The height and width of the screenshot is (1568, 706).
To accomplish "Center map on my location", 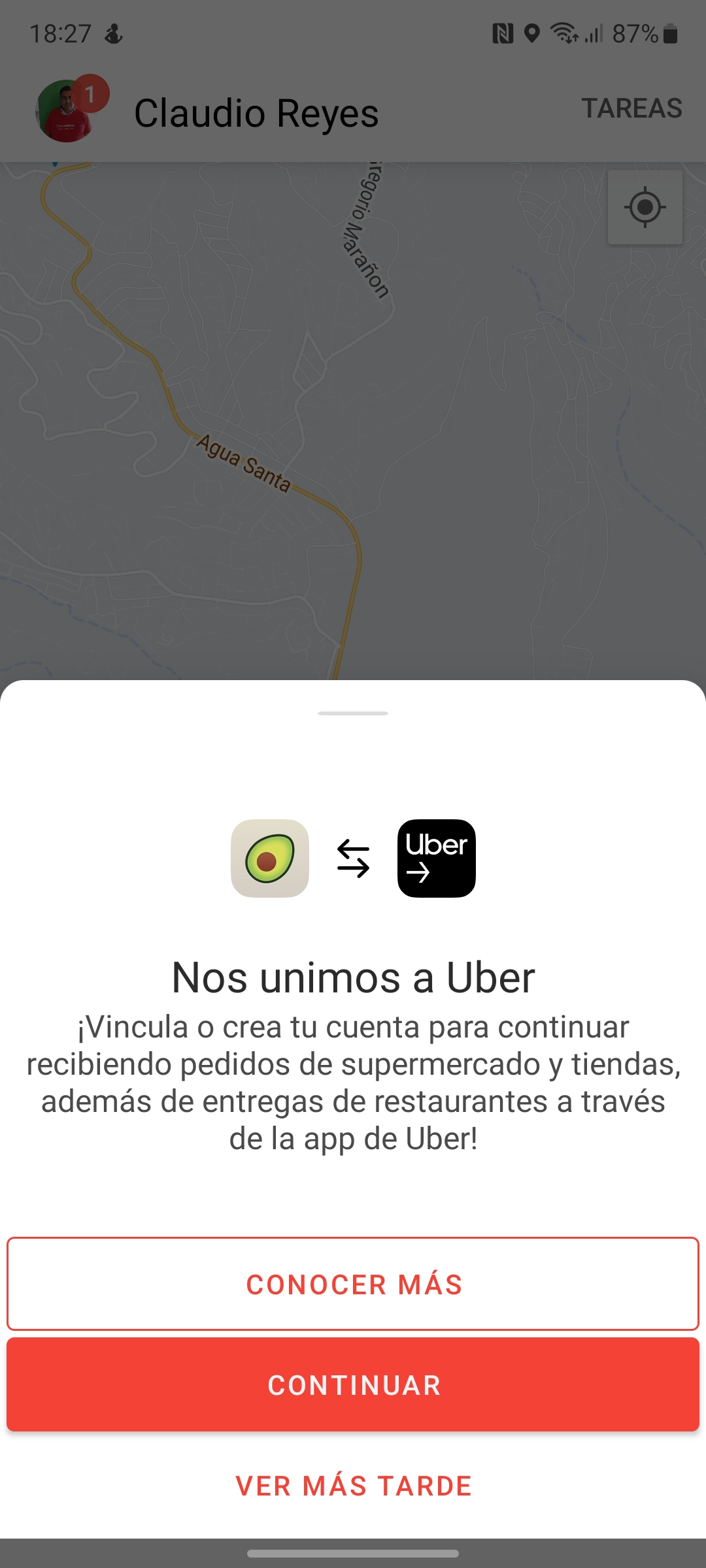I will click(645, 207).
